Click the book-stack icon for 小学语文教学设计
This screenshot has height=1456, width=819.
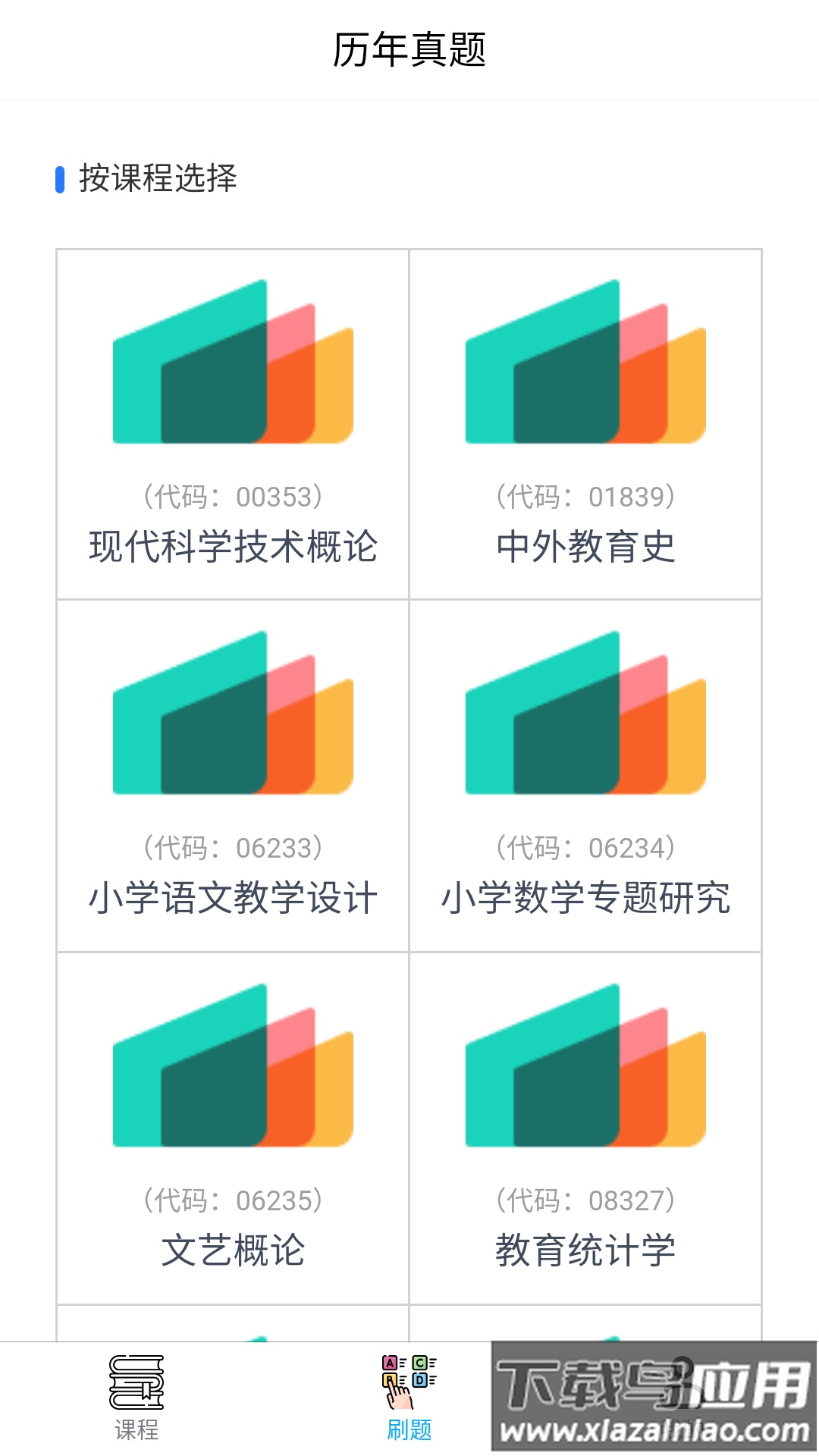click(231, 713)
